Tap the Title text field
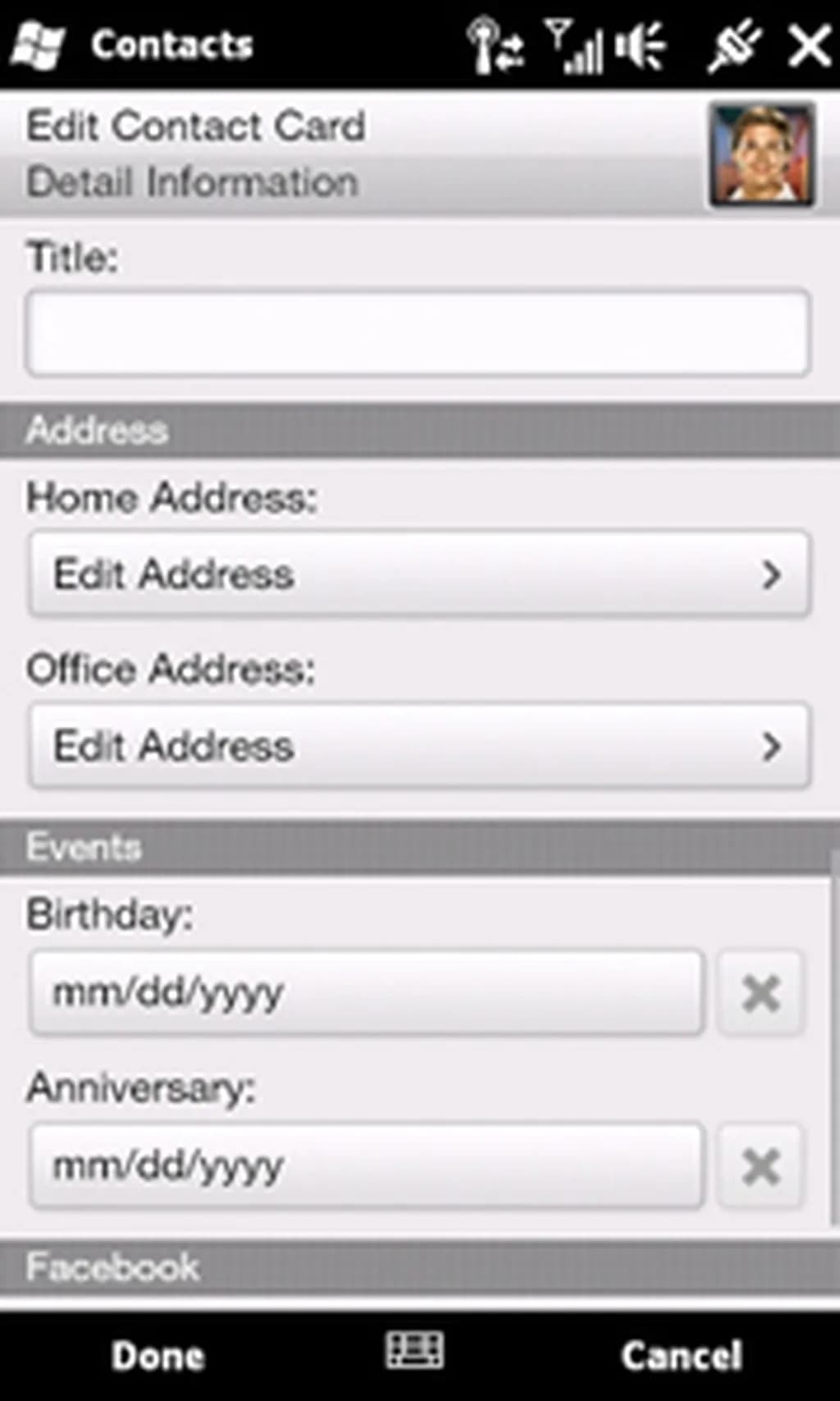The image size is (840, 1401). click(x=418, y=332)
